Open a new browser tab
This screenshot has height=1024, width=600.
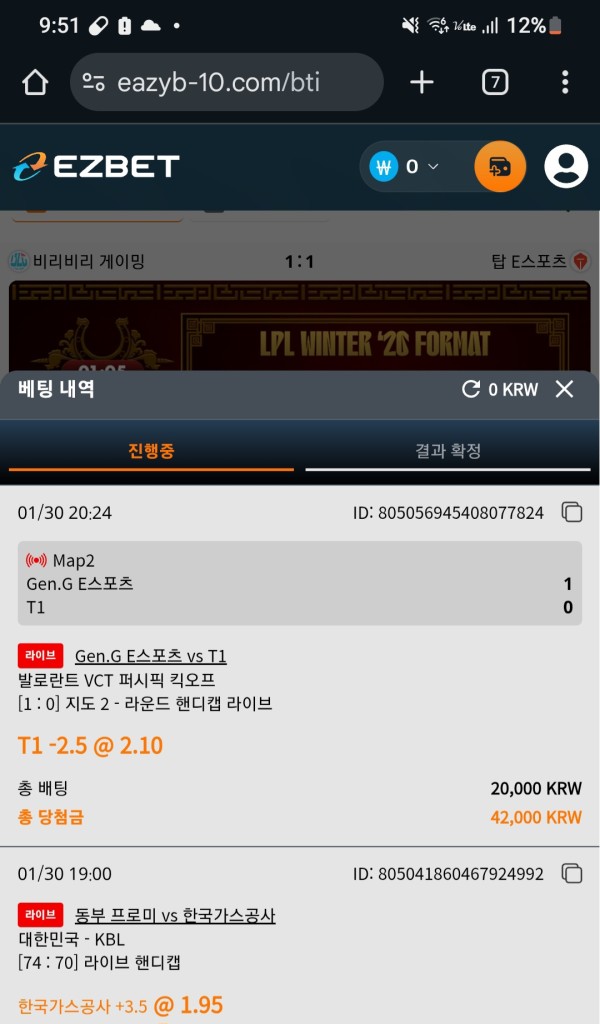(422, 82)
